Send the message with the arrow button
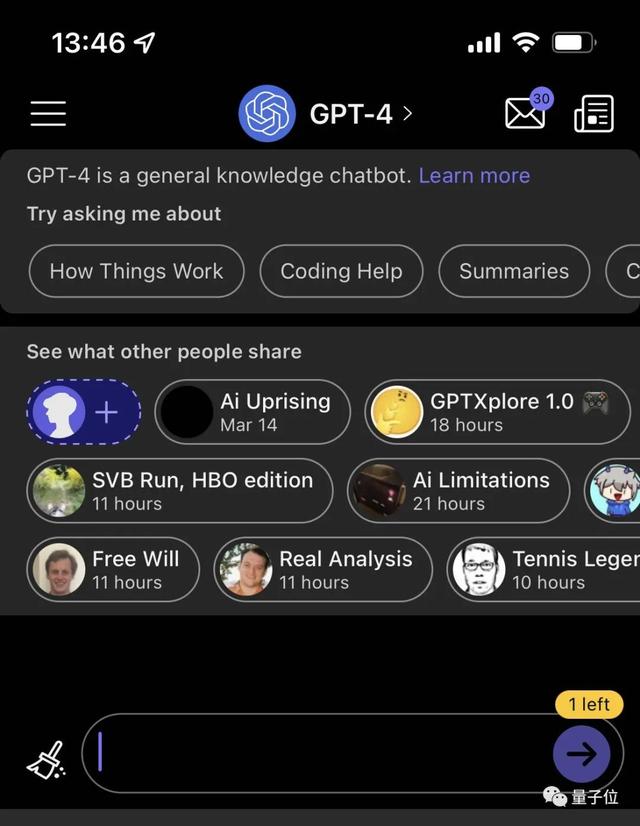This screenshot has width=640, height=826. point(581,753)
